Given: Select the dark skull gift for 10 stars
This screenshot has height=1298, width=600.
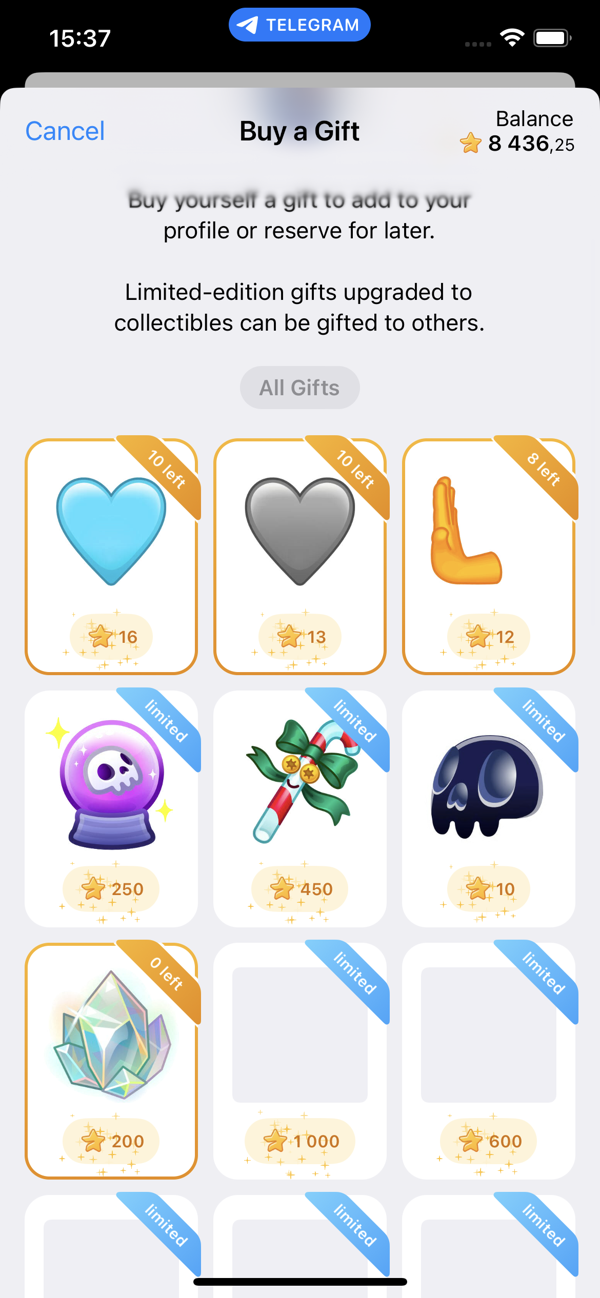Looking at the screenshot, I should [489, 807].
